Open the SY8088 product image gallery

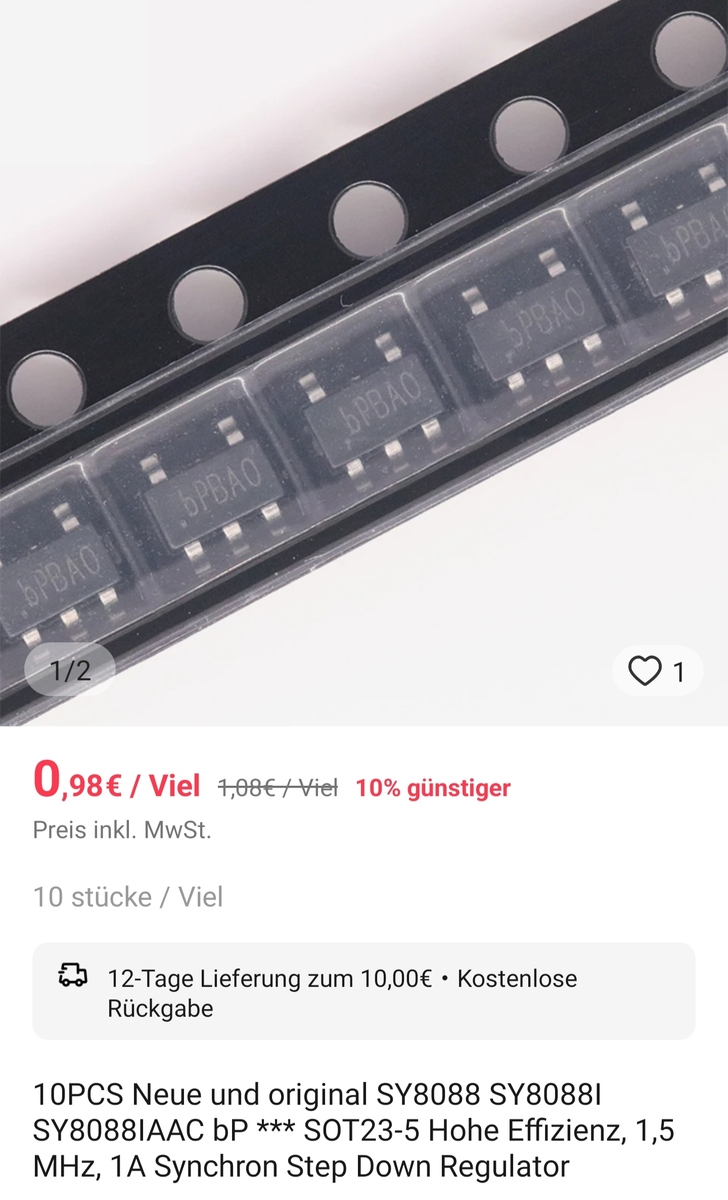point(364,360)
